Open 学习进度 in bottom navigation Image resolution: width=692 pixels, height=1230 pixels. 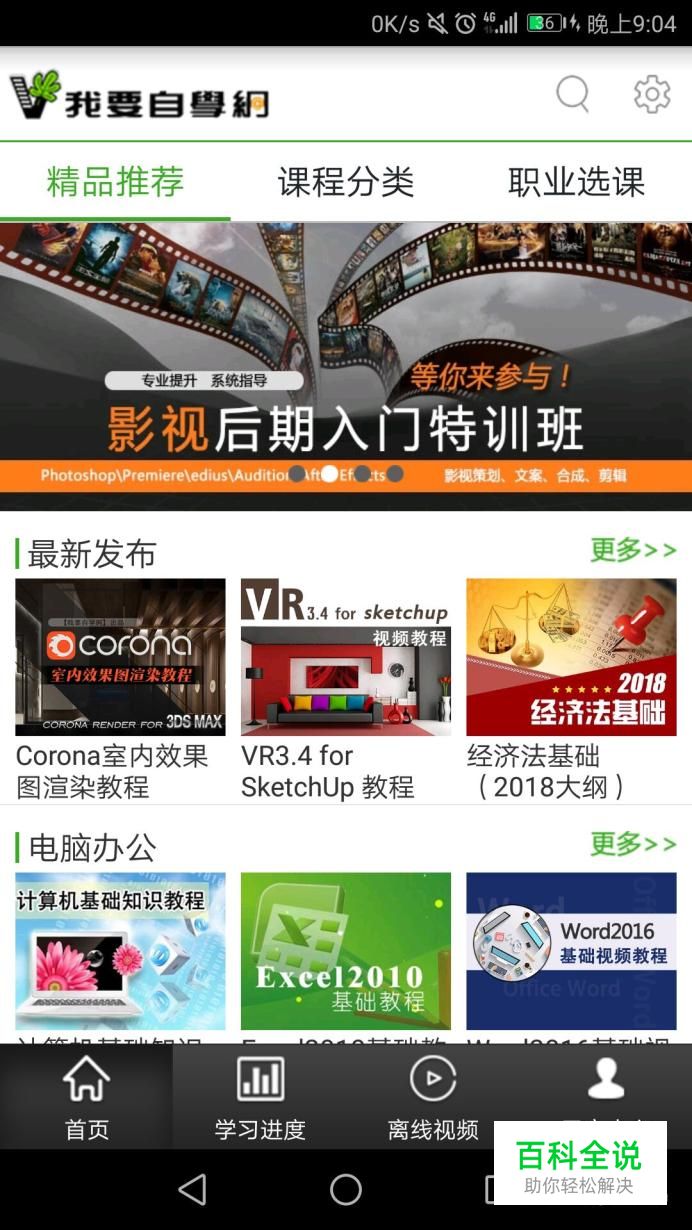pos(260,1098)
